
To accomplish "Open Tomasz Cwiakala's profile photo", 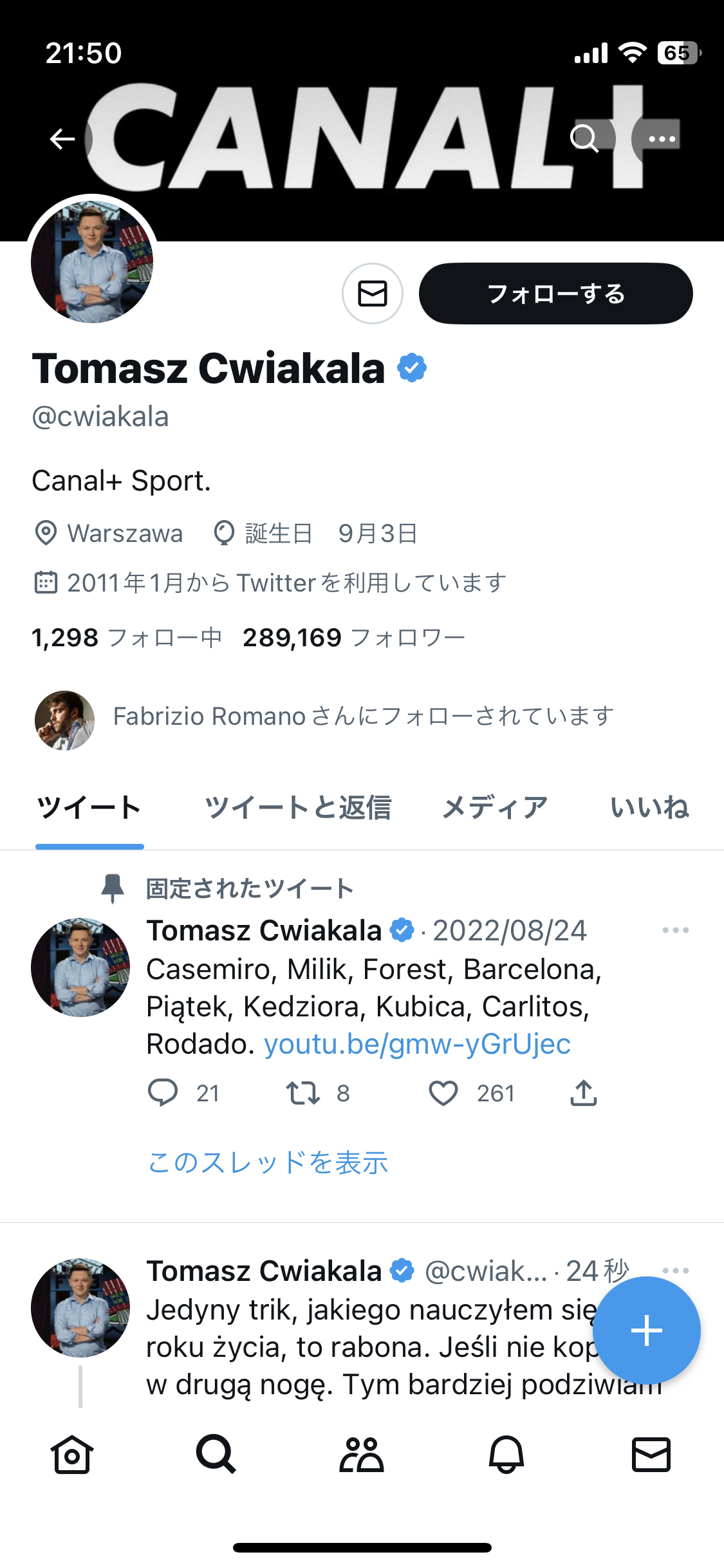I will click(x=92, y=261).
